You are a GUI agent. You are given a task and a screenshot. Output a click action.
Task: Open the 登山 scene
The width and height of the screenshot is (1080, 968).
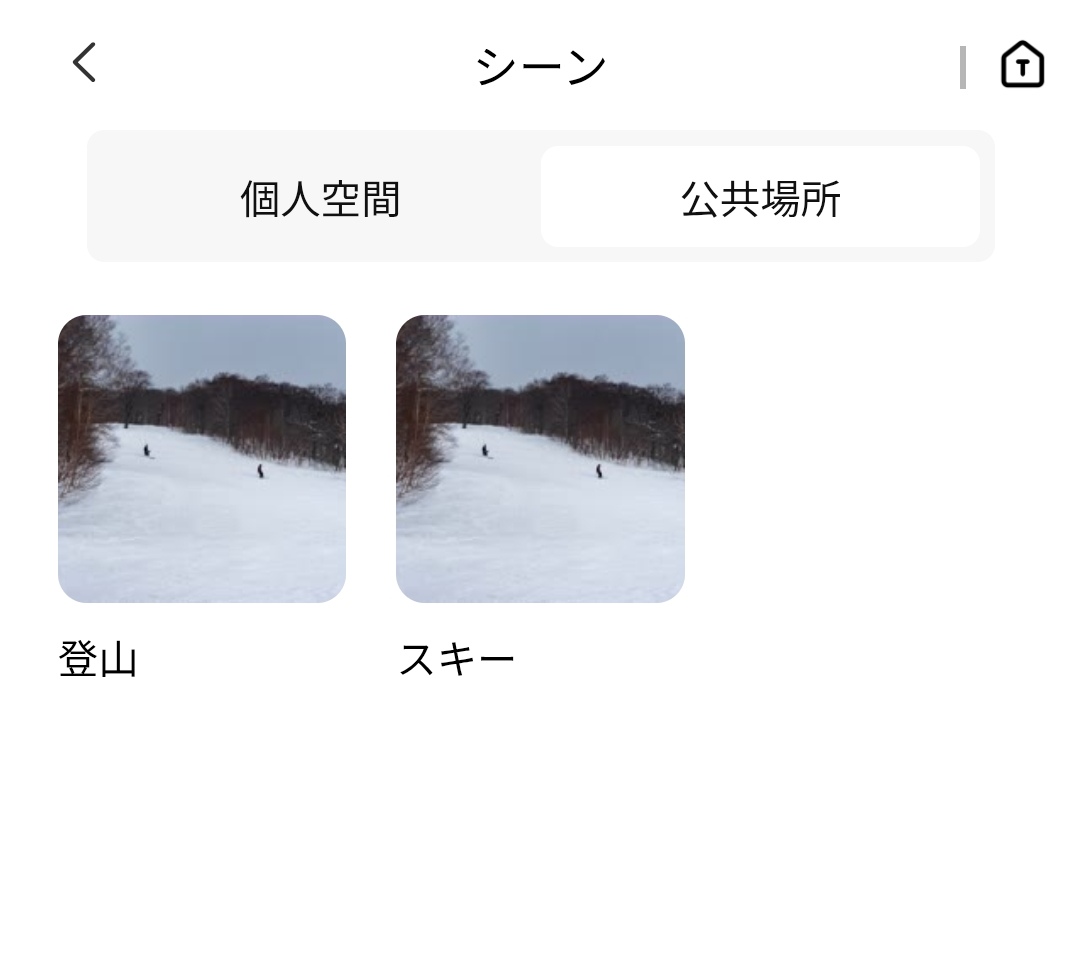tap(202, 459)
